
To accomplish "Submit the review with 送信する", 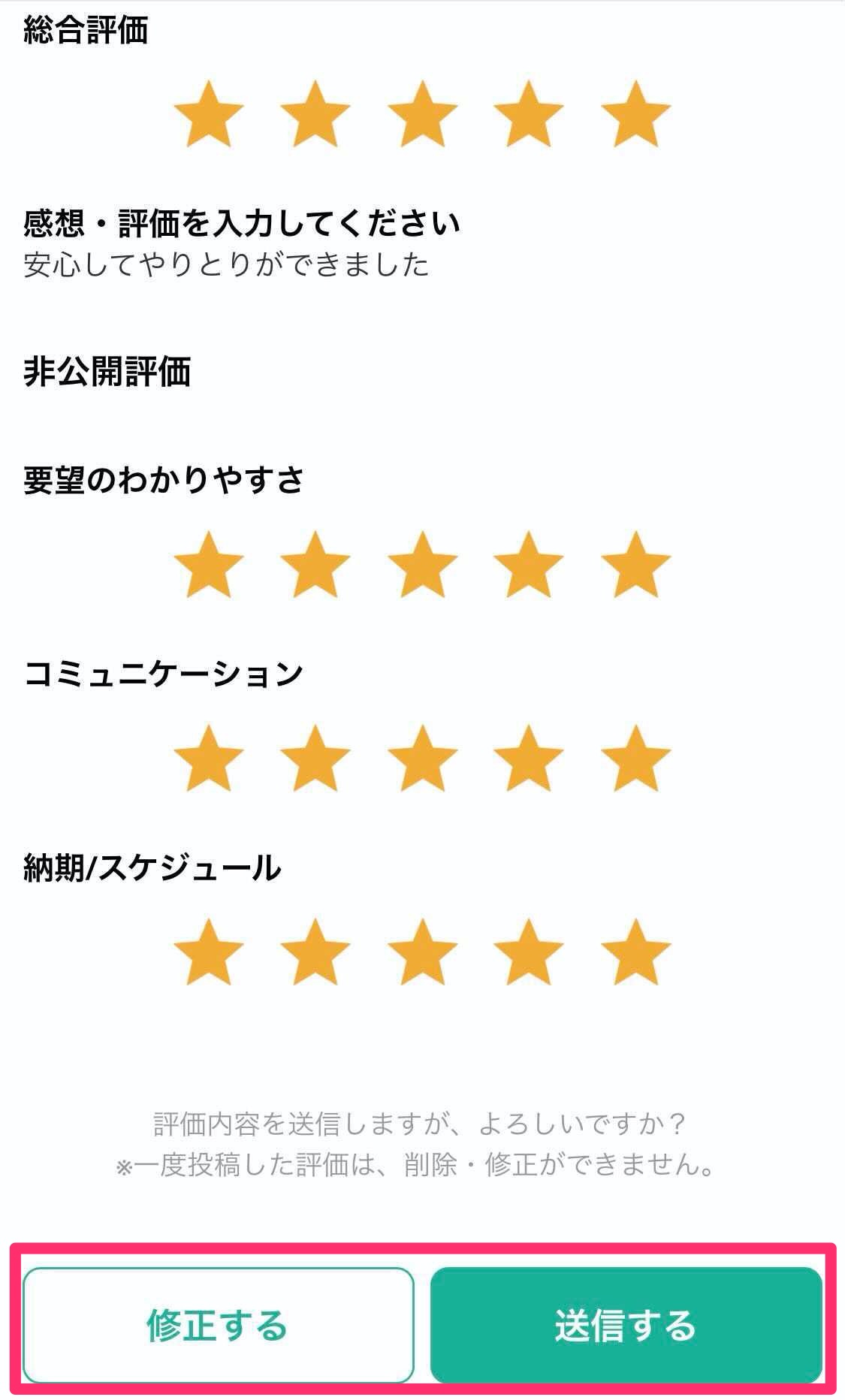I will [626, 1325].
